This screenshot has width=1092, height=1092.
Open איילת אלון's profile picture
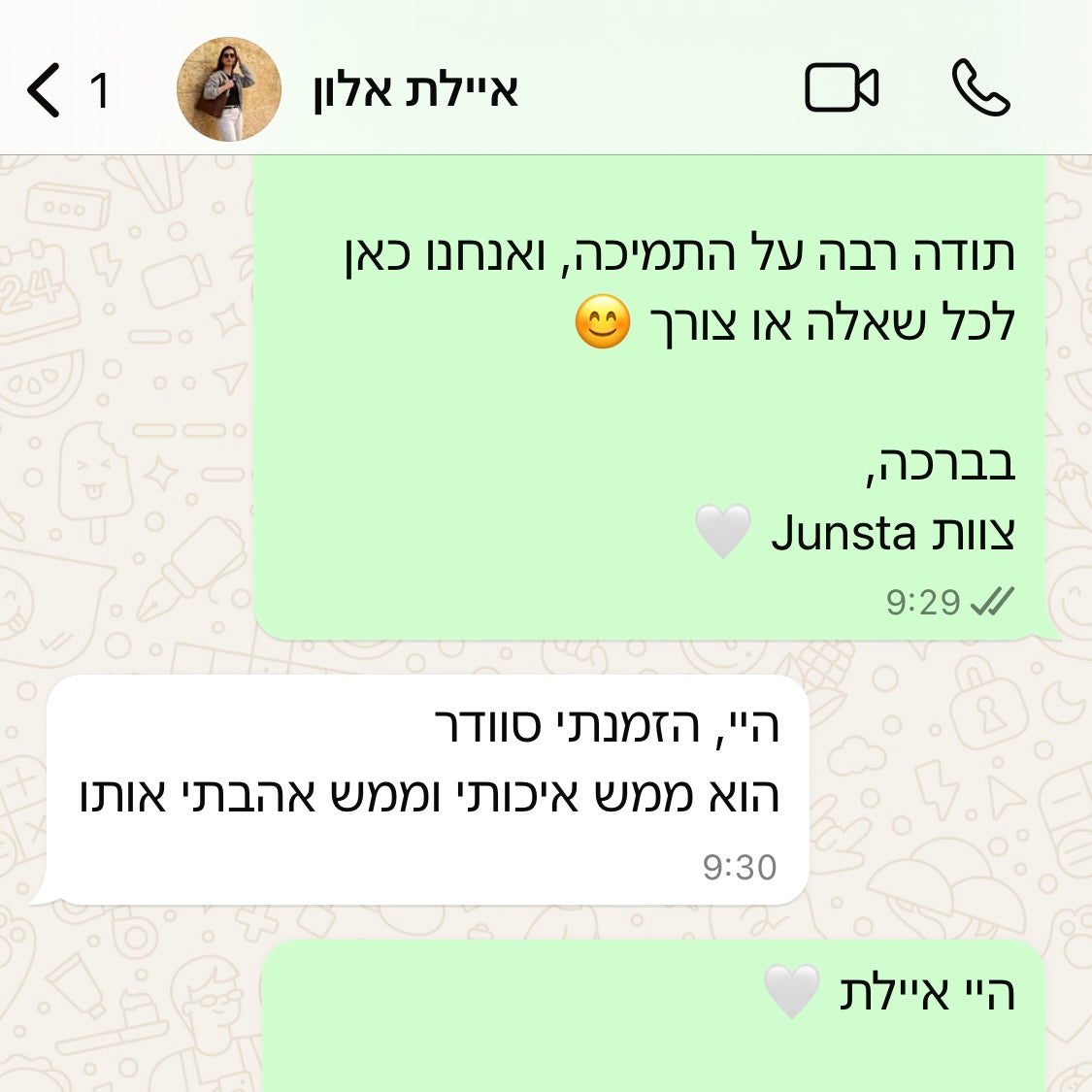point(229,90)
